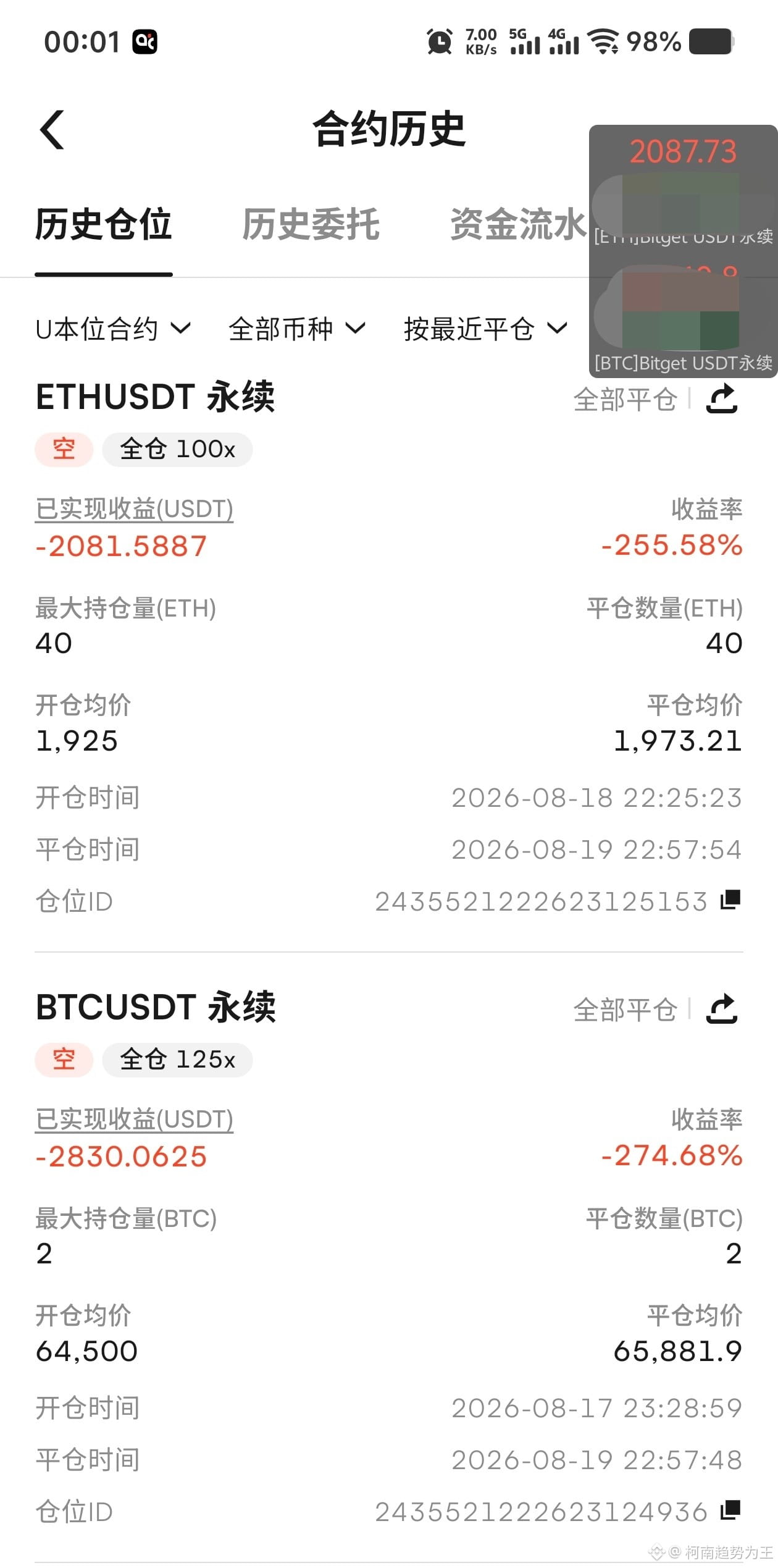Copy the ETHUSDT position ID
Viewport: 778px width, 1568px height.
tap(730, 900)
